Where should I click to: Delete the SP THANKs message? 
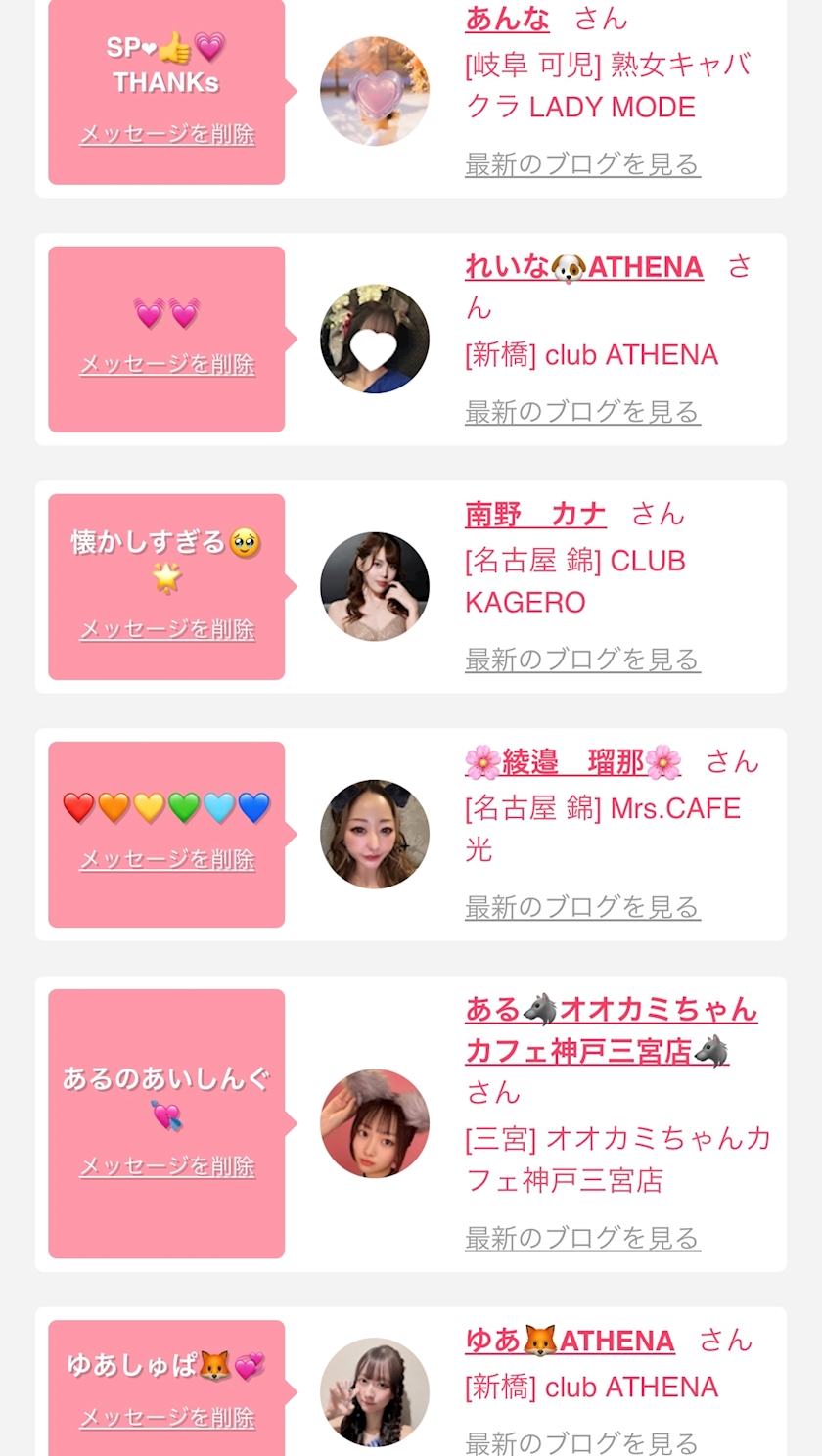tap(166, 134)
